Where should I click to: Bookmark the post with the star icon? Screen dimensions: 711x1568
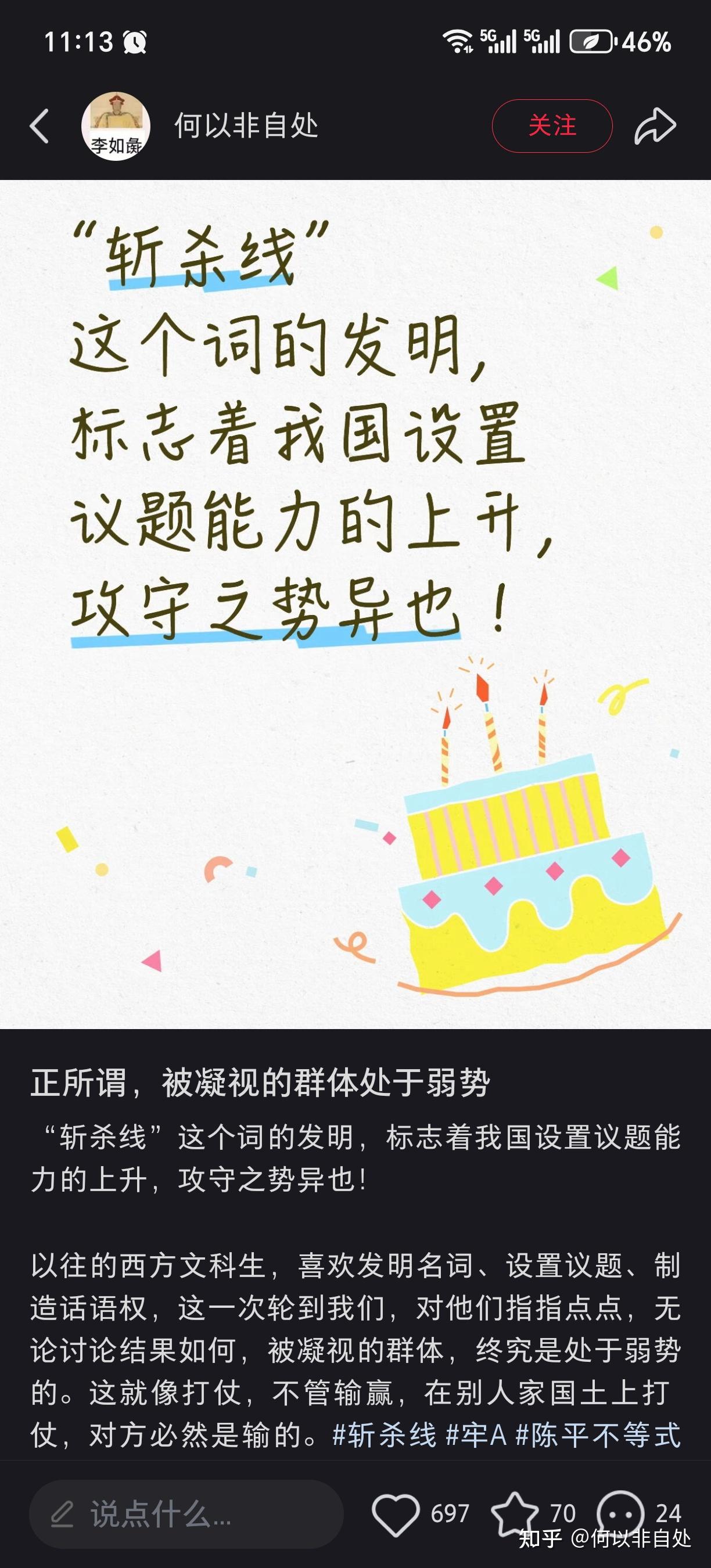(x=515, y=1514)
